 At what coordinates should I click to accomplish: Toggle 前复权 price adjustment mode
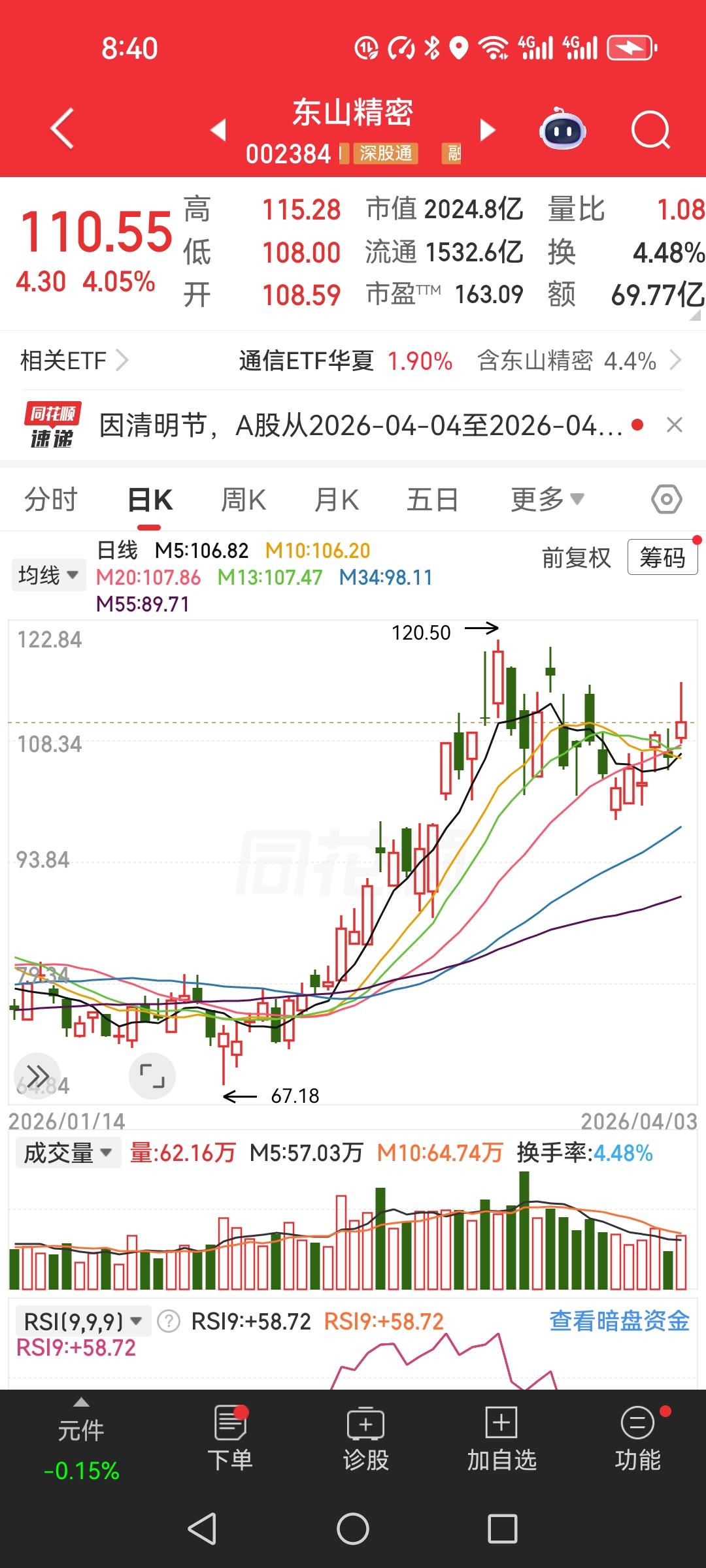(577, 559)
